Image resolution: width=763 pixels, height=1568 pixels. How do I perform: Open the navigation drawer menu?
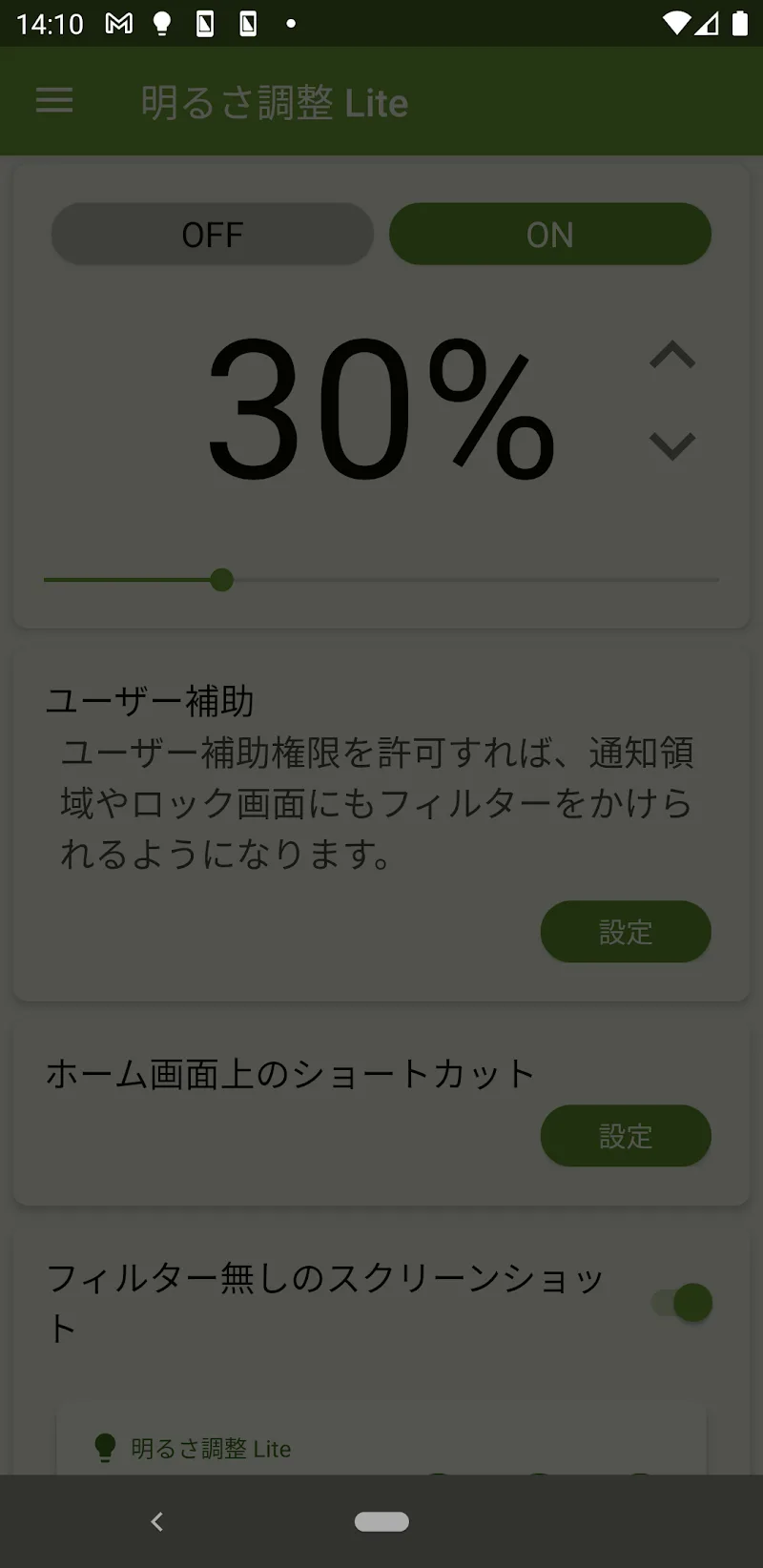[54, 101]
